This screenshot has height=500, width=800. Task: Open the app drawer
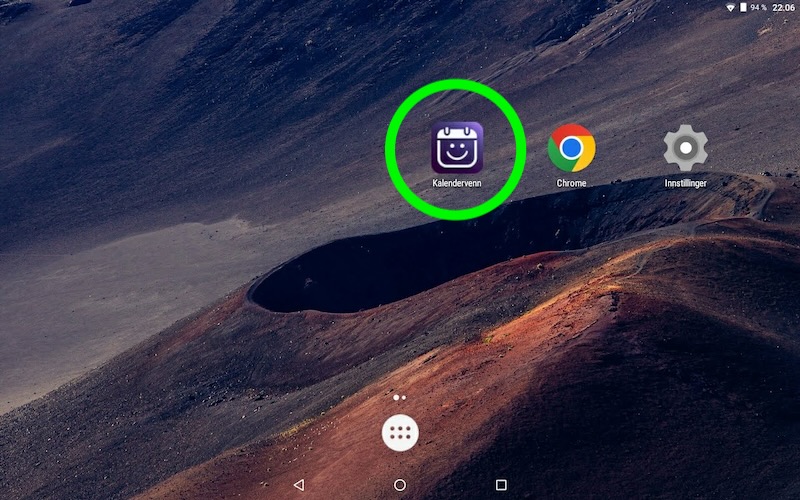click(400, 433)
